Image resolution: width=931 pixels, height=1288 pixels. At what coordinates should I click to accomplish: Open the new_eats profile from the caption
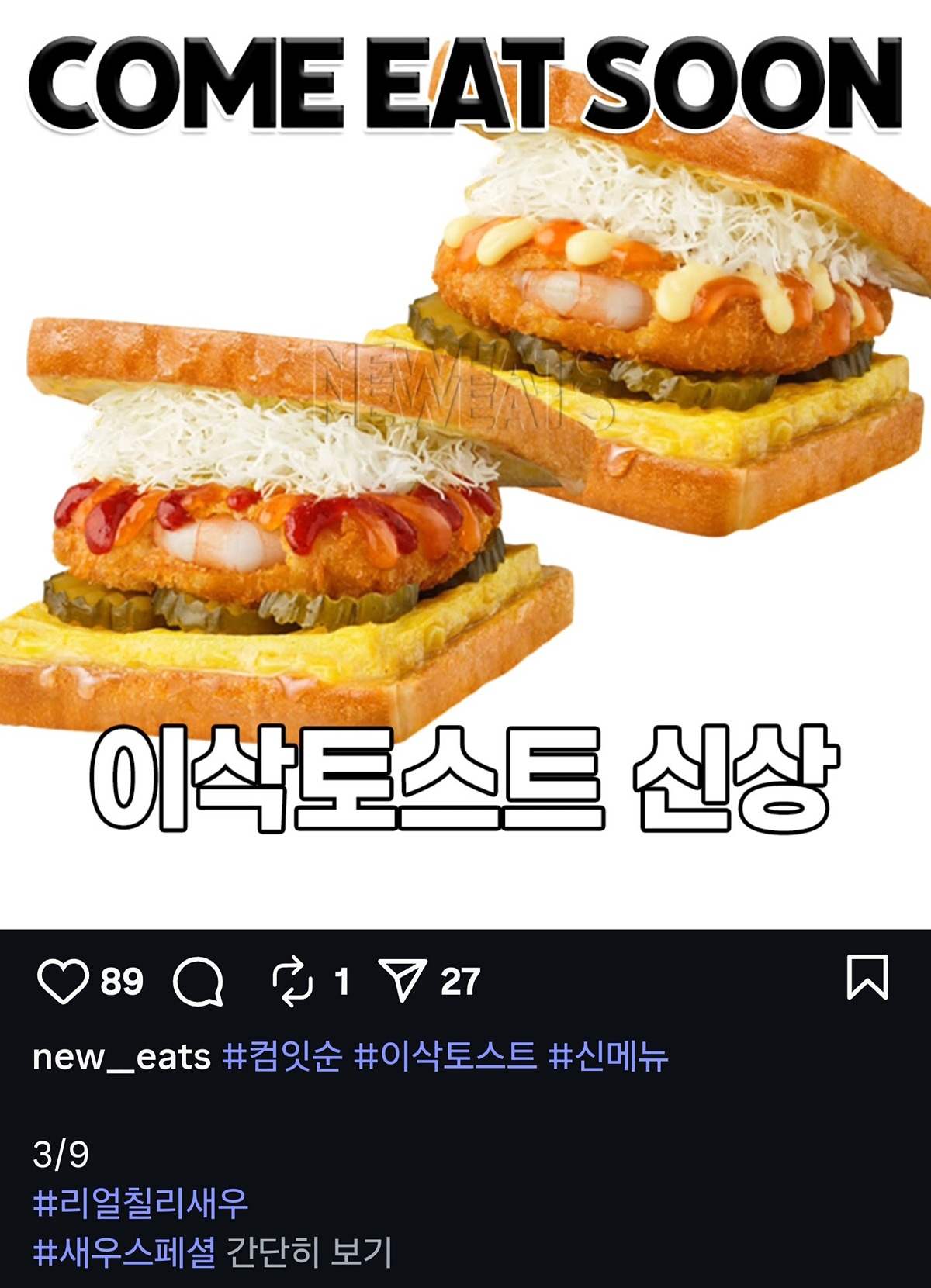point(122,1057)
